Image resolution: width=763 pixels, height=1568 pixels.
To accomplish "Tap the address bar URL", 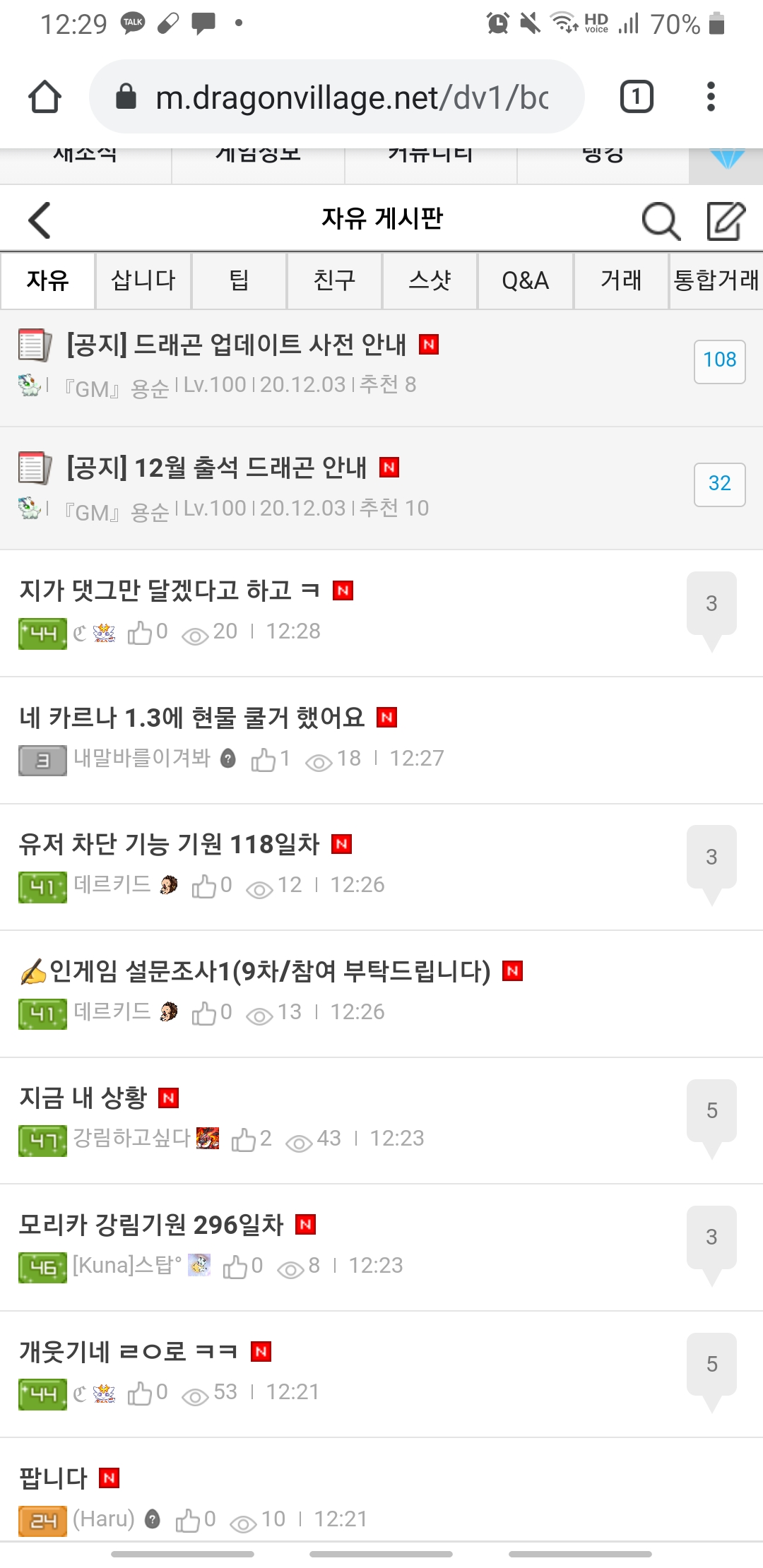I will 351,97.
